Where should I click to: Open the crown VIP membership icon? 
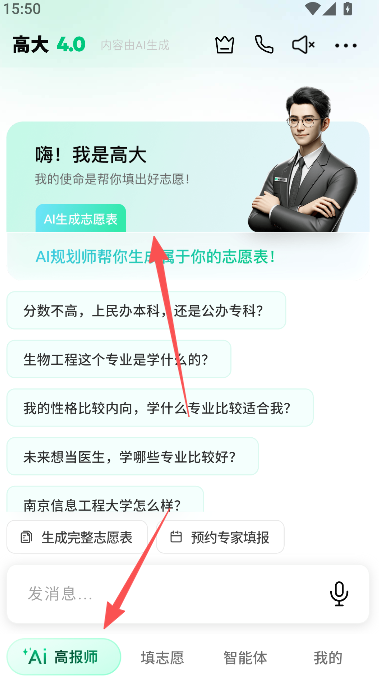(224, 45)
